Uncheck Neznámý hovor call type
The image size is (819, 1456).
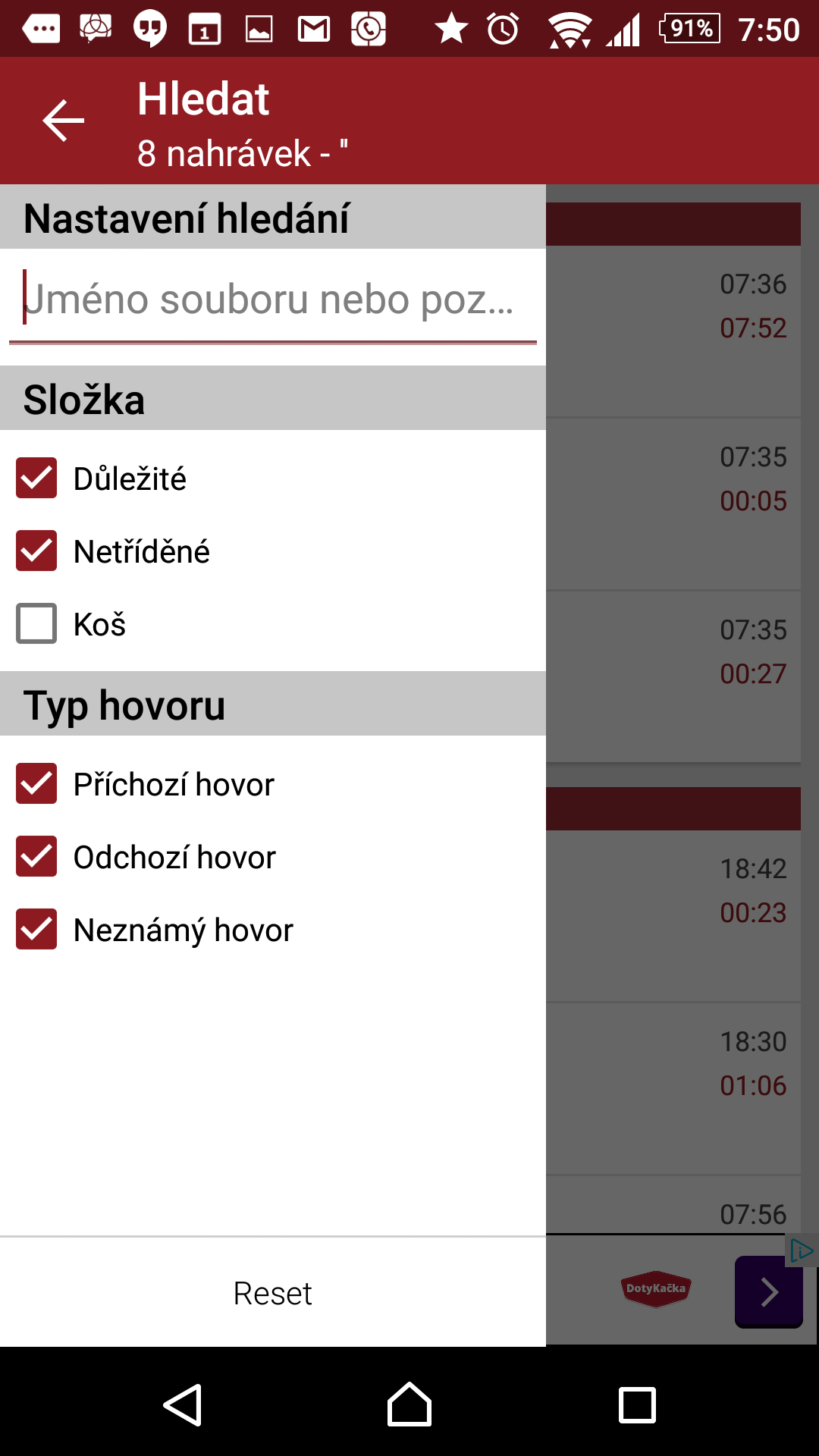(x=36, y=929)
